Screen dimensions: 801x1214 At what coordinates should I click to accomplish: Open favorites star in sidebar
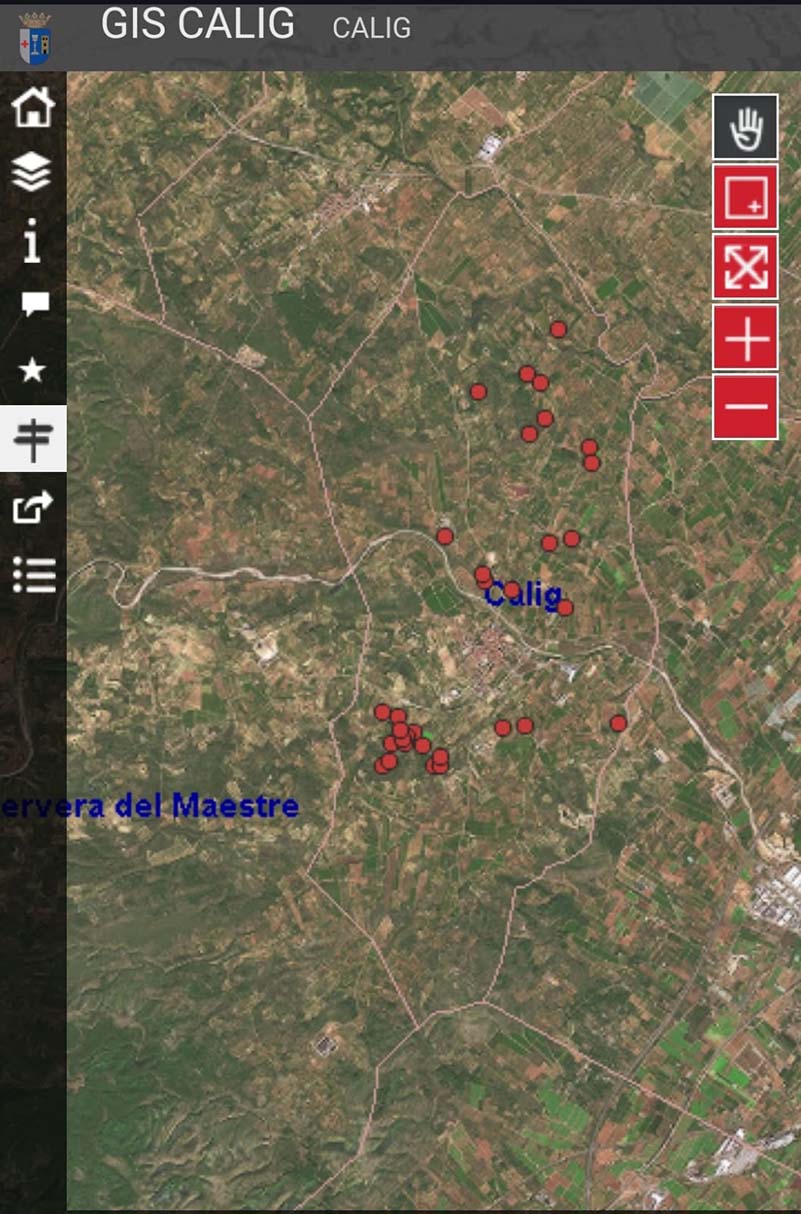(x=33, y=371)
